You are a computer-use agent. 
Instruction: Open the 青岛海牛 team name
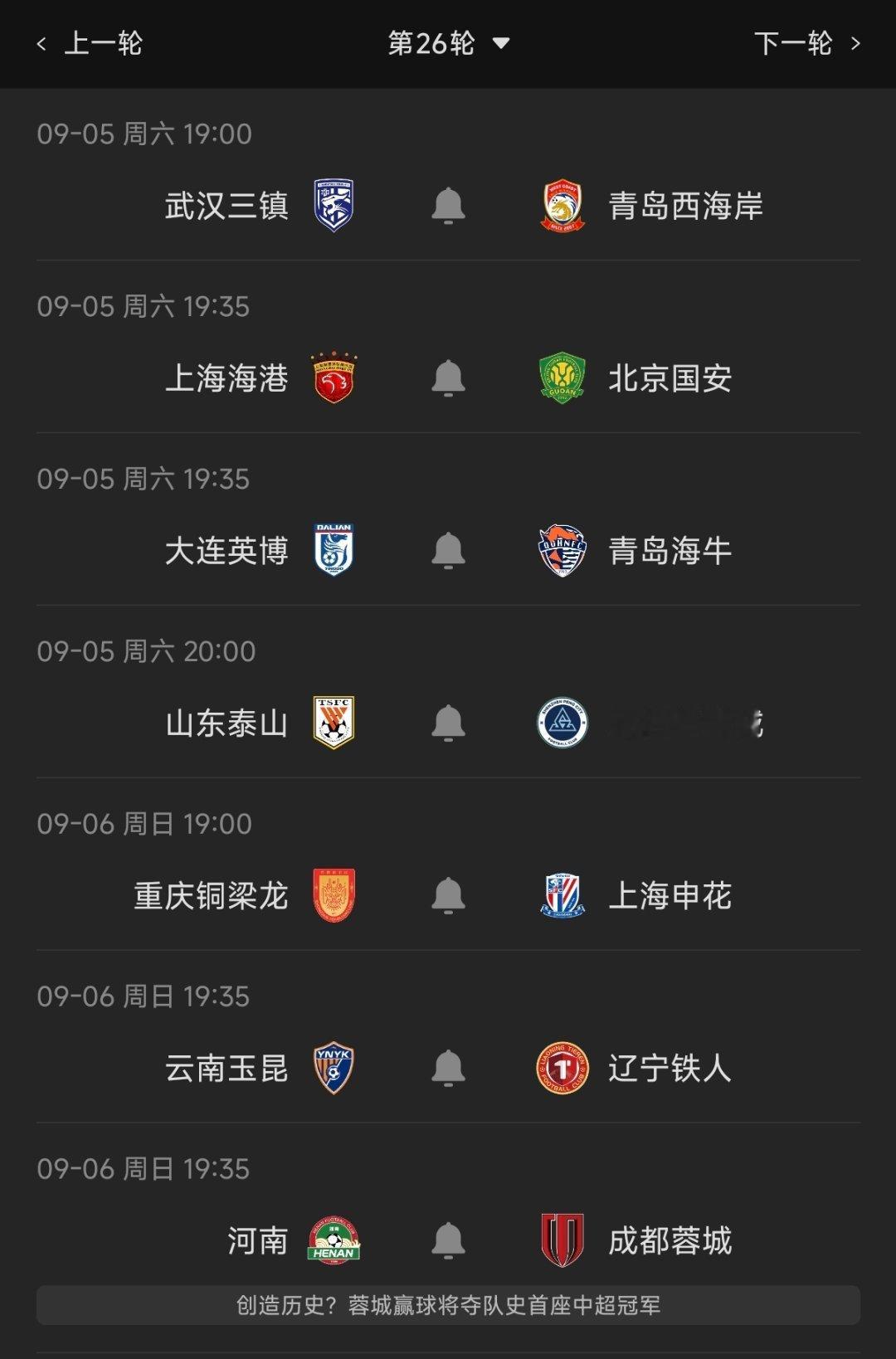pos(670,551)
